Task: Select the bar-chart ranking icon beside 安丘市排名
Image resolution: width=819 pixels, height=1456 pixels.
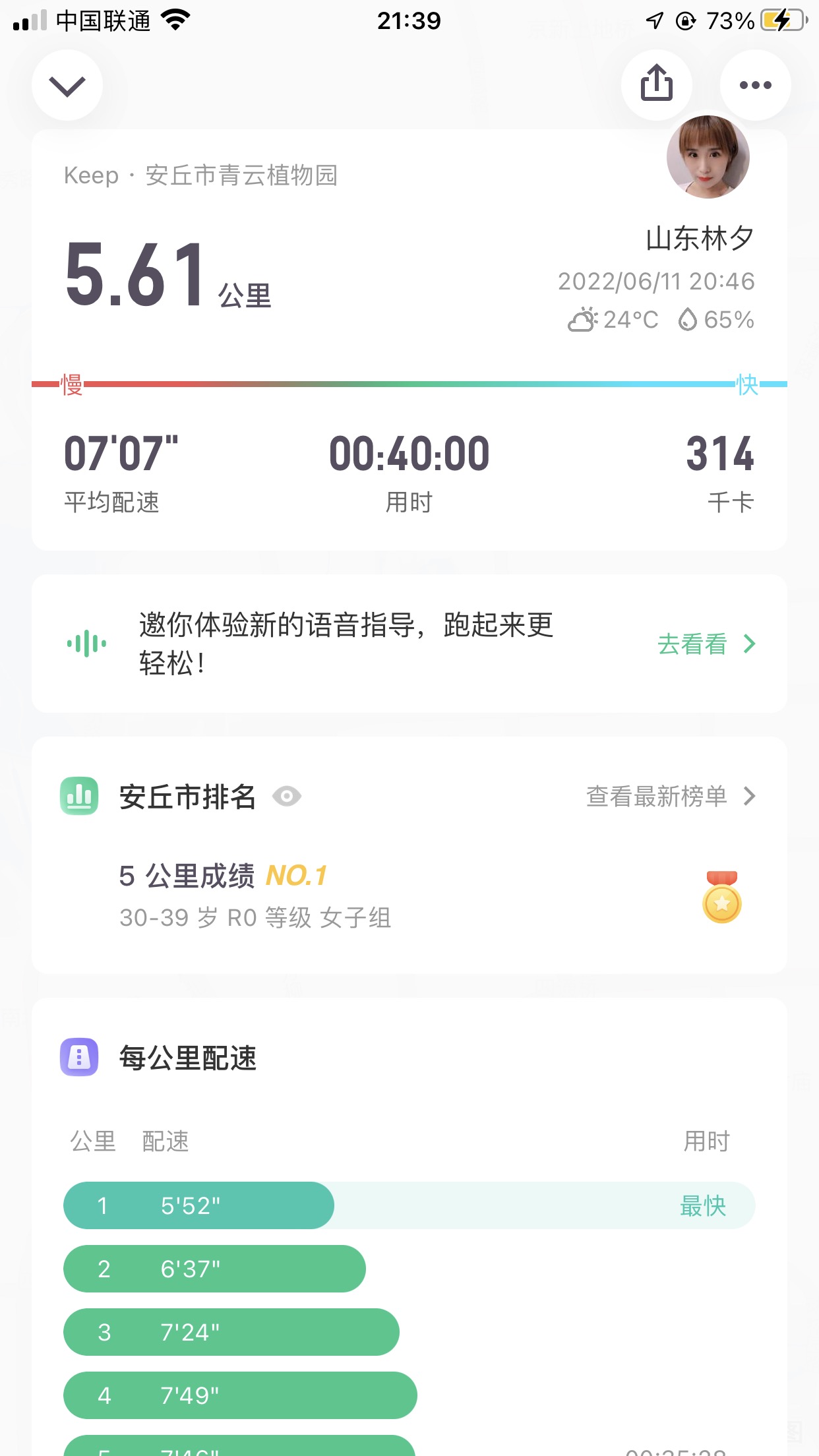Action: tap(79, 797)
